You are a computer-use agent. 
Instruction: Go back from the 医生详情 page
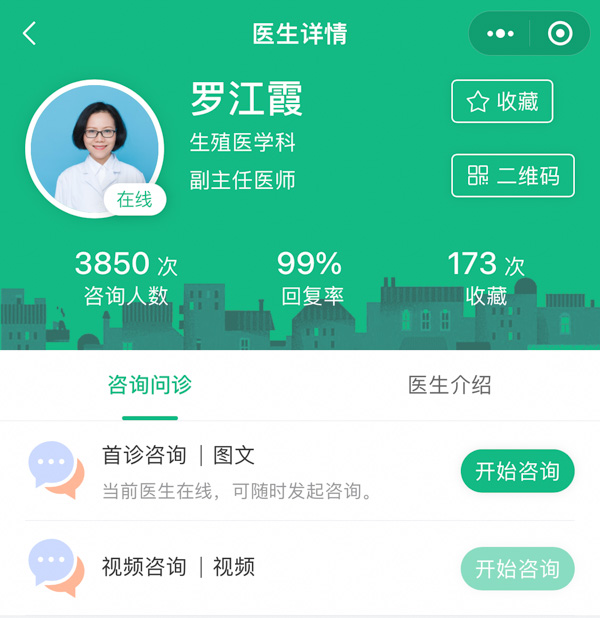coord(30,33)
